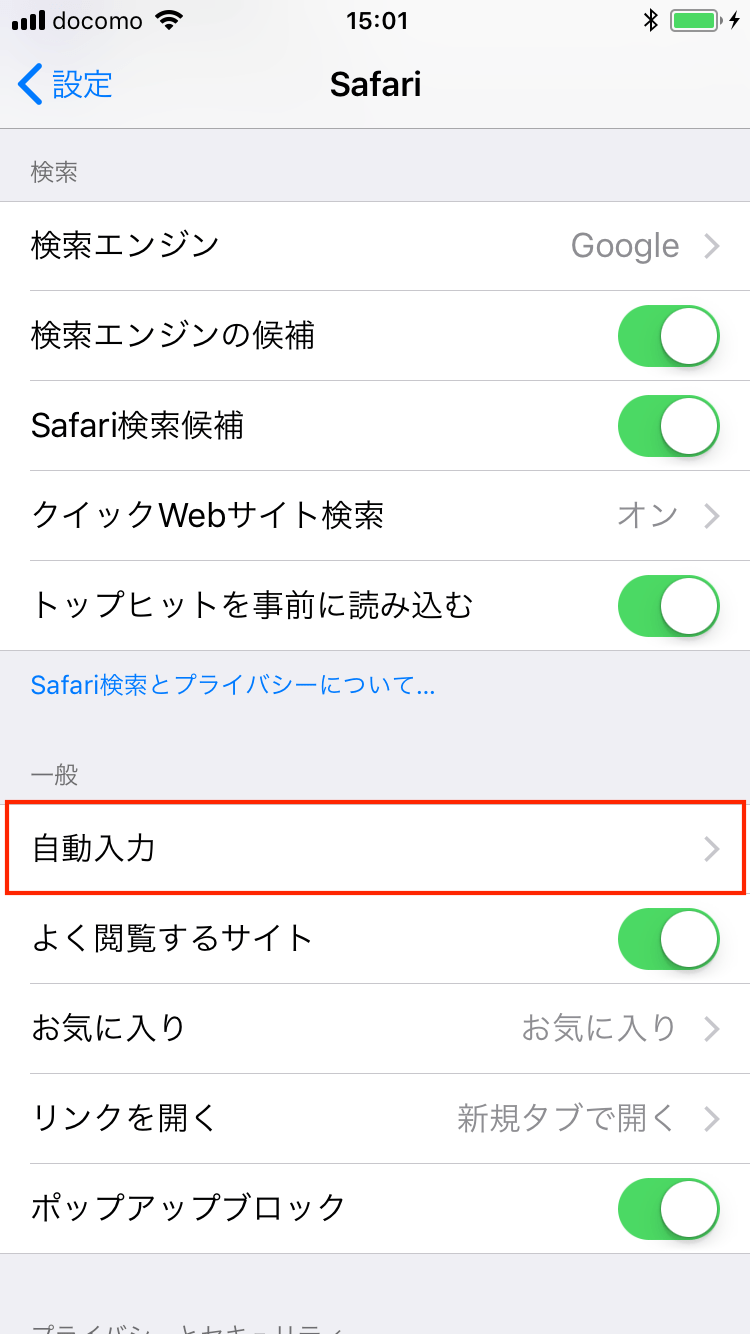Turn off ポップアップブロック
This screenshot has height=1334, width=750.
pos(669,1209)
